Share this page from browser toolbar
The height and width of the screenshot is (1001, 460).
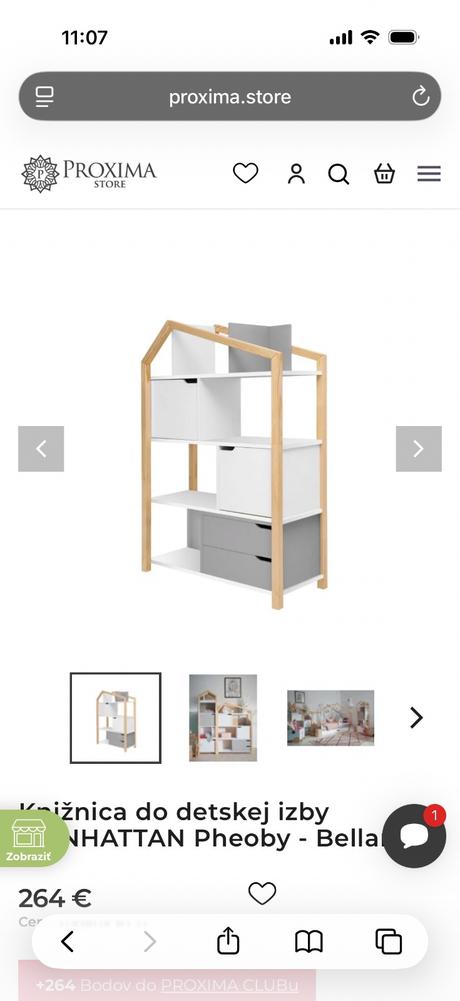[228, 941]
